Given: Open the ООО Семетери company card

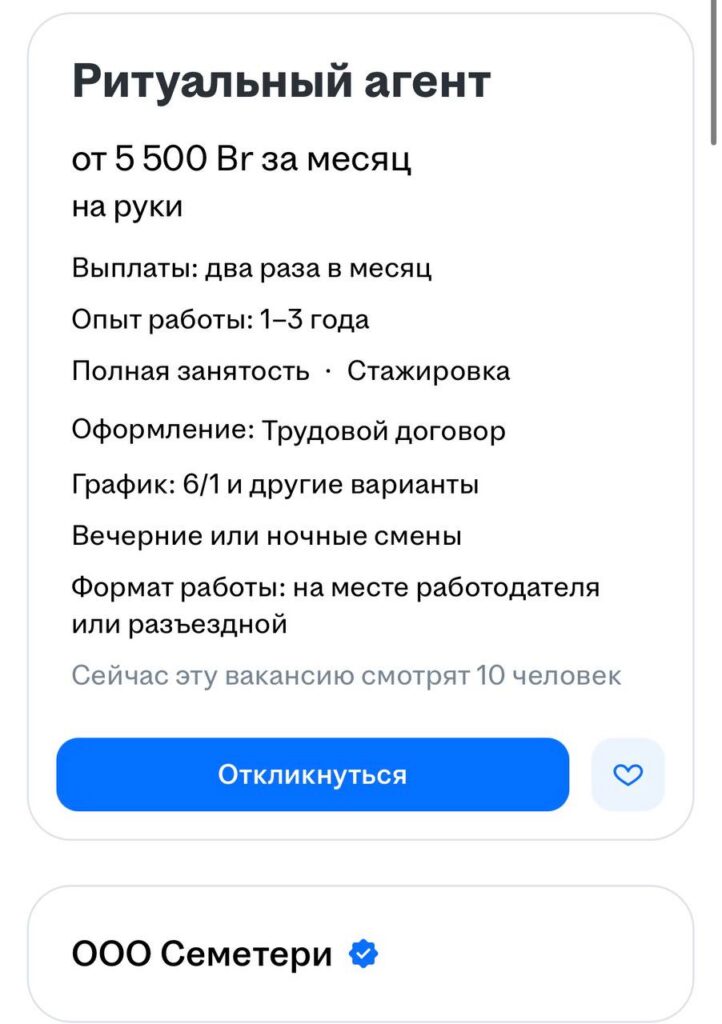Looking at the screenshot, I should pyautogui.click(x=360, y=954).
